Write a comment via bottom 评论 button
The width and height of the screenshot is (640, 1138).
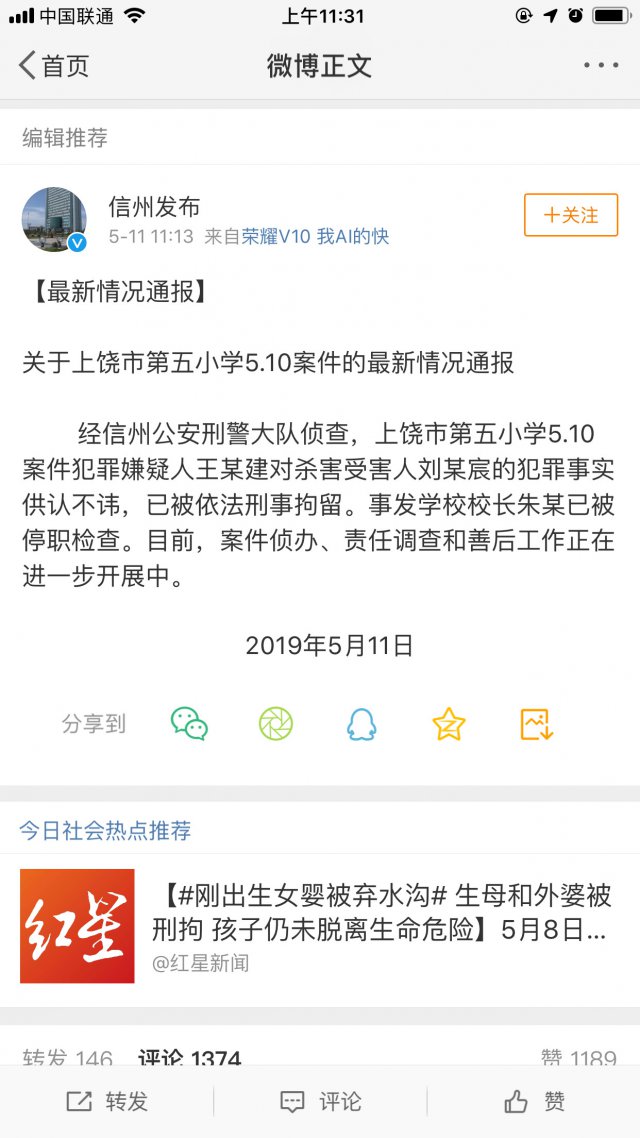pos(320,1102)
